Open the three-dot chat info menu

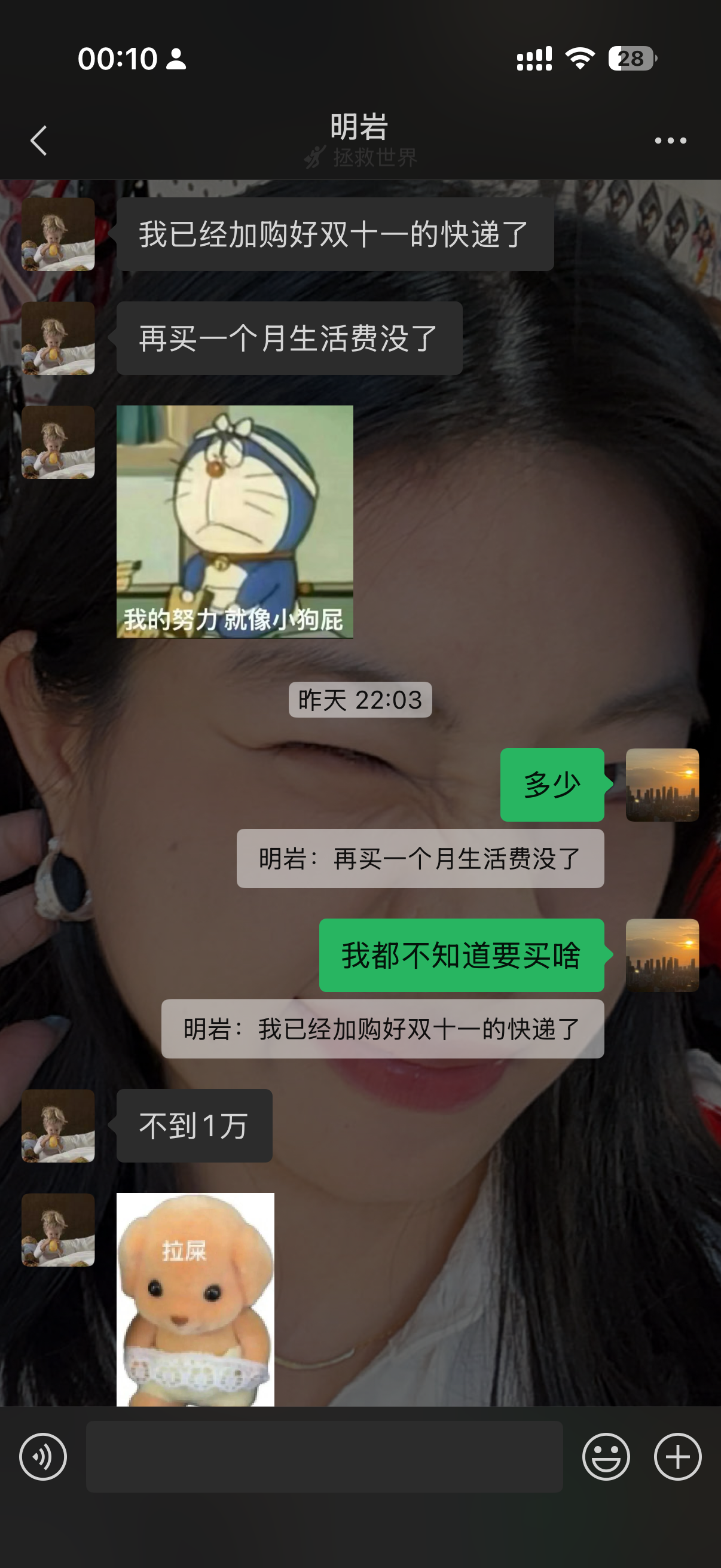point(670,141)
